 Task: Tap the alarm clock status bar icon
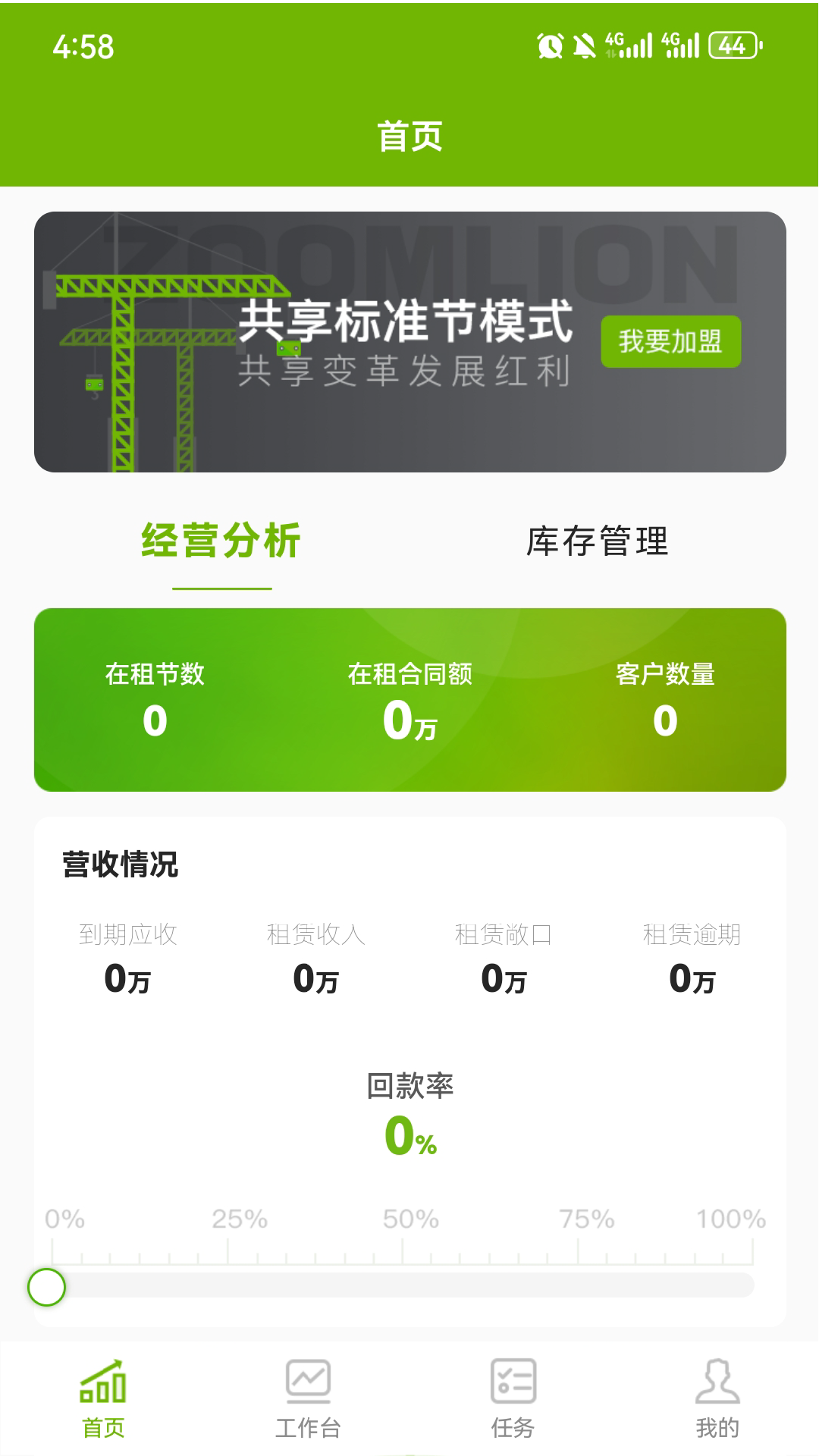[551, 47]
